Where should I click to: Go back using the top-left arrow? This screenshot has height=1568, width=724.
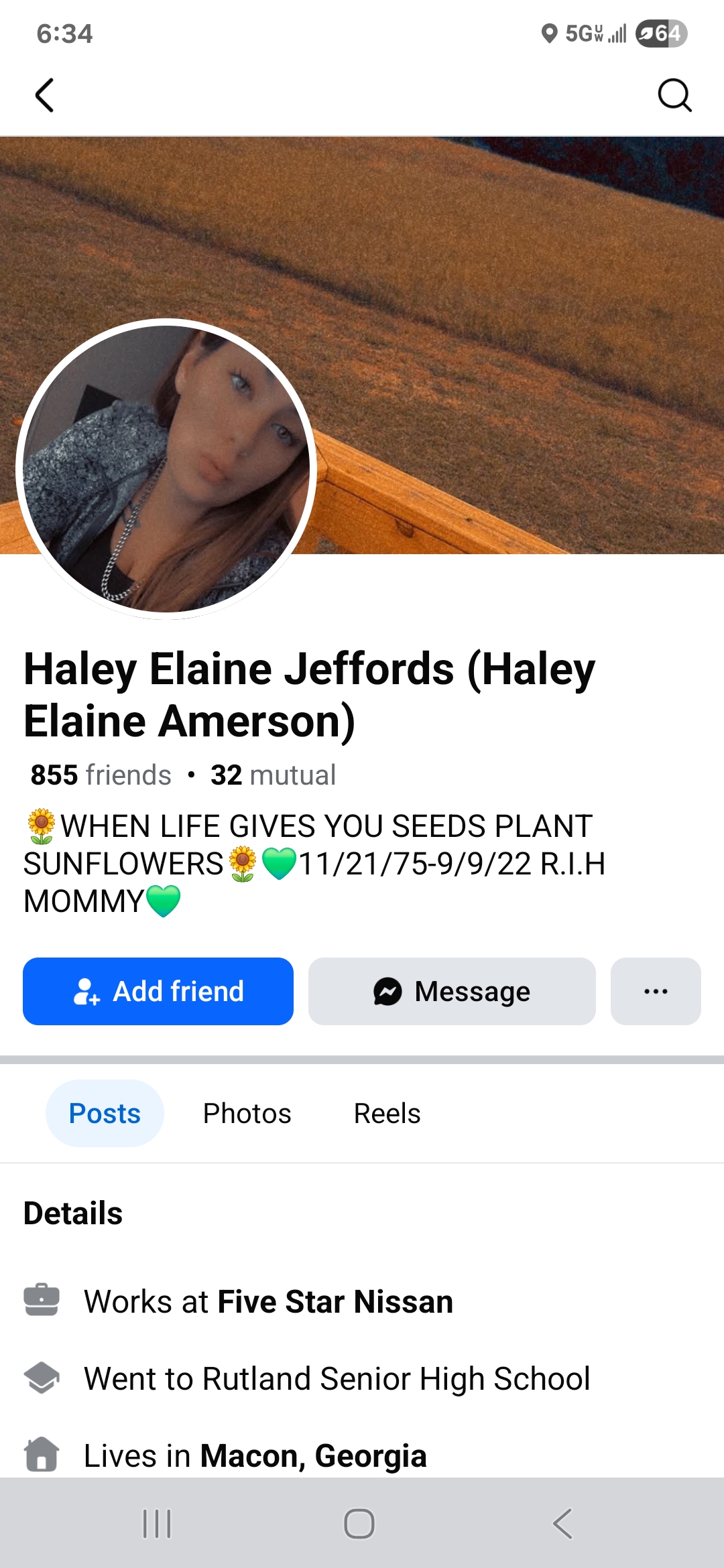coord(44,95)
